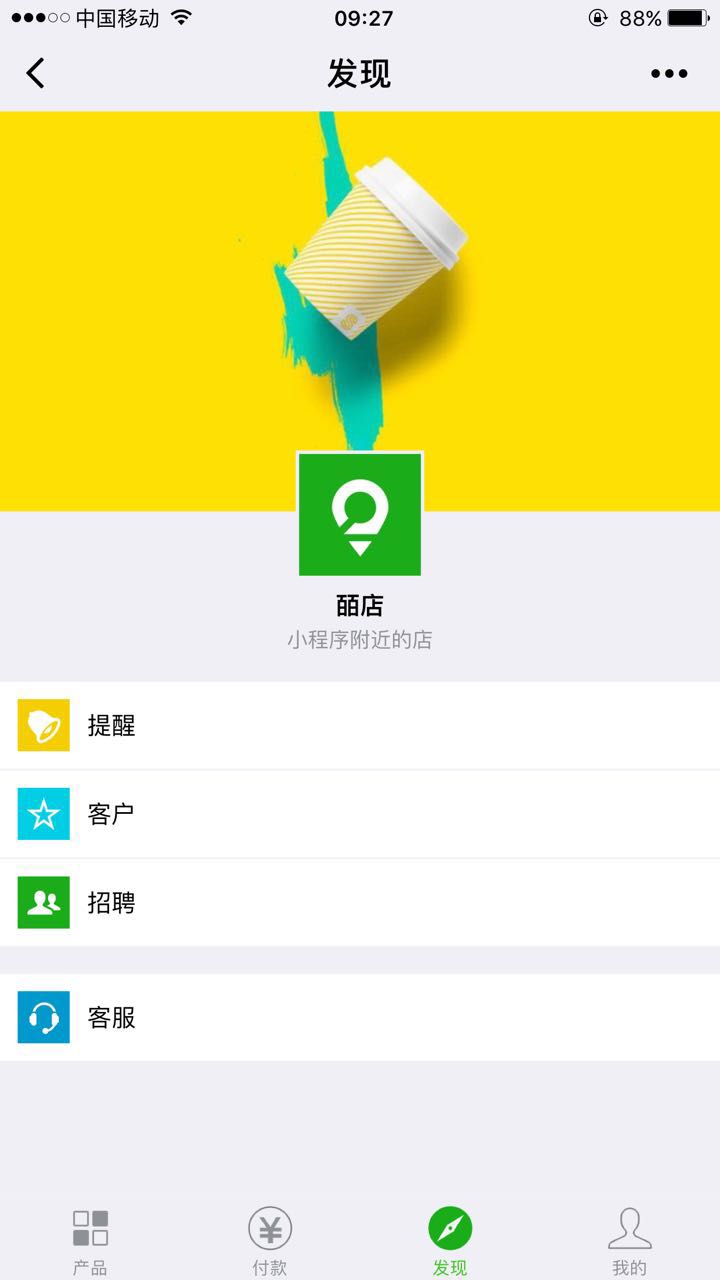Open the 客服 customer service row
The image size is (720, 1280).
pyautogui.click(x=360, y=1018)
